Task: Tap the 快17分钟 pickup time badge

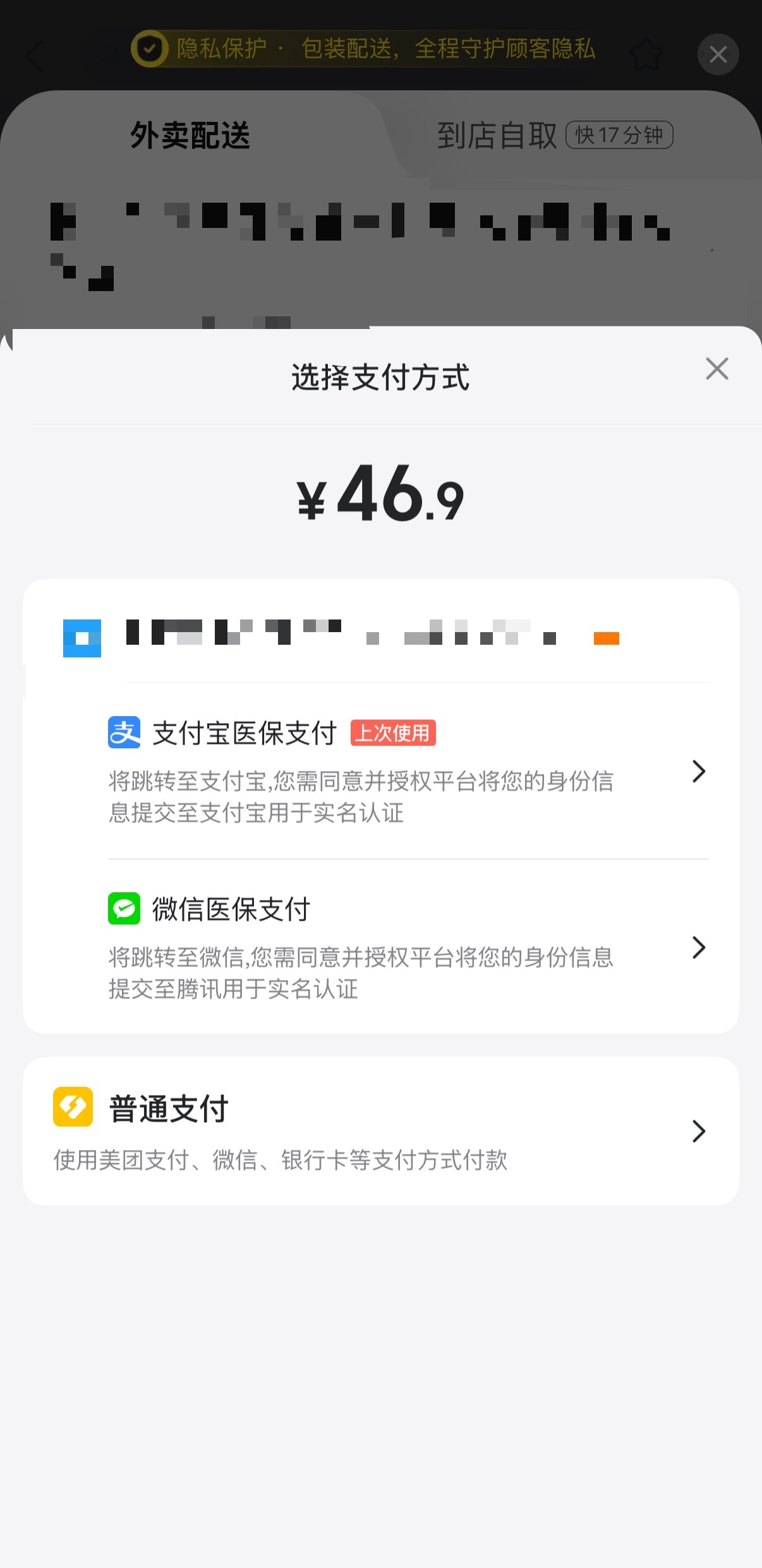Action: (618, 135)
